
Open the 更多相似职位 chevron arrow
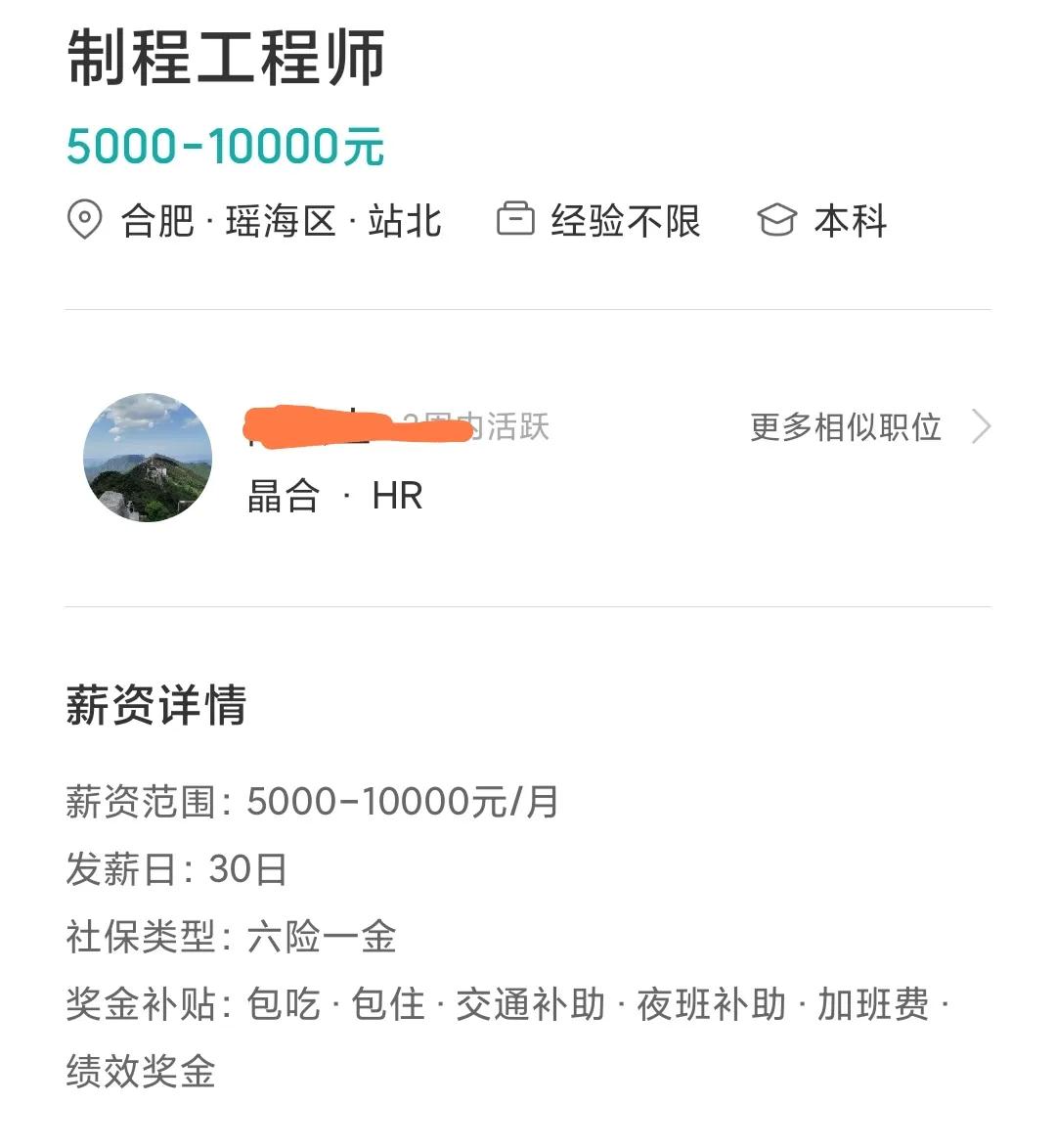[981, 426]
